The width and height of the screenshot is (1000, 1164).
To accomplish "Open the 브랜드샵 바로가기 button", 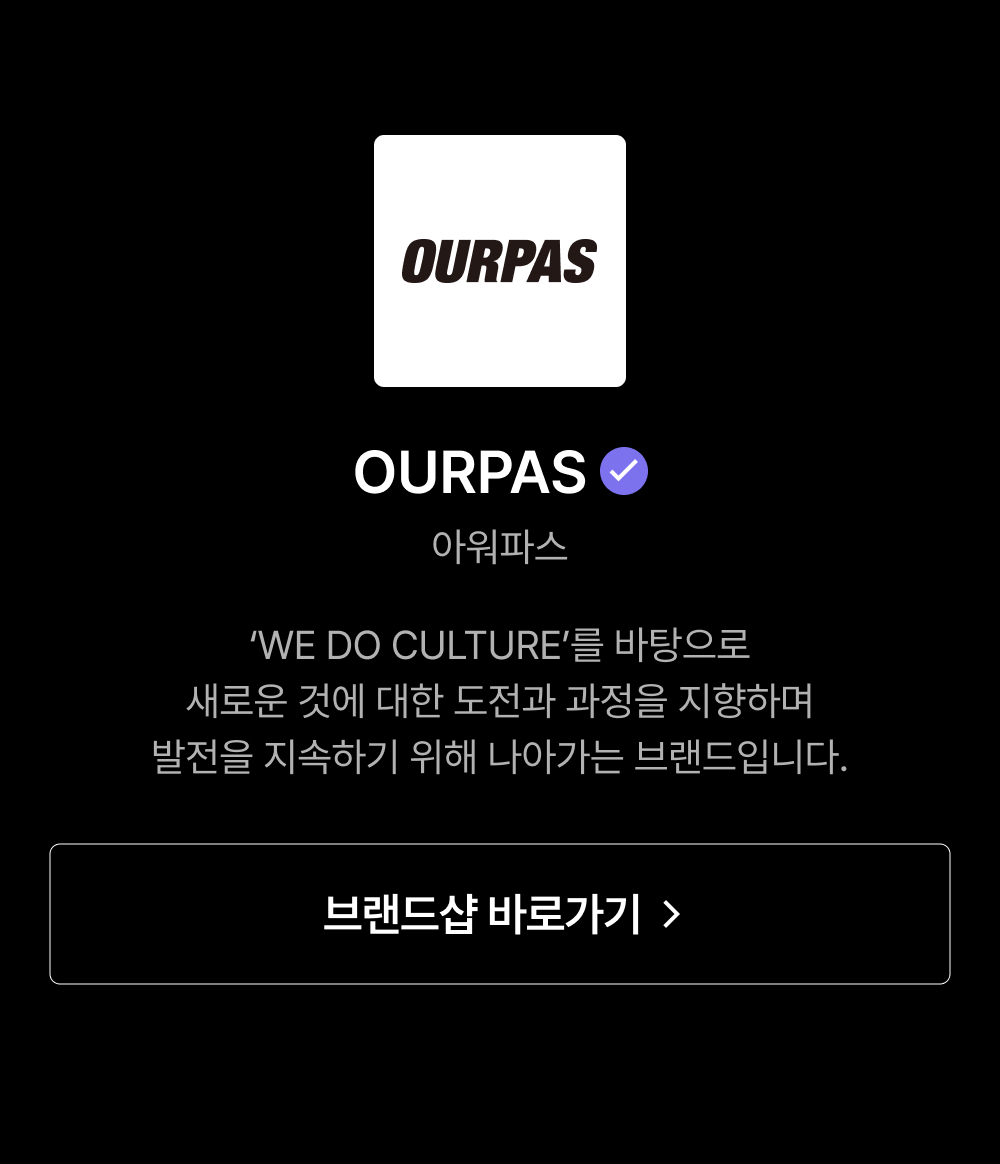I will pyautogui.click(x=500, y=914).
